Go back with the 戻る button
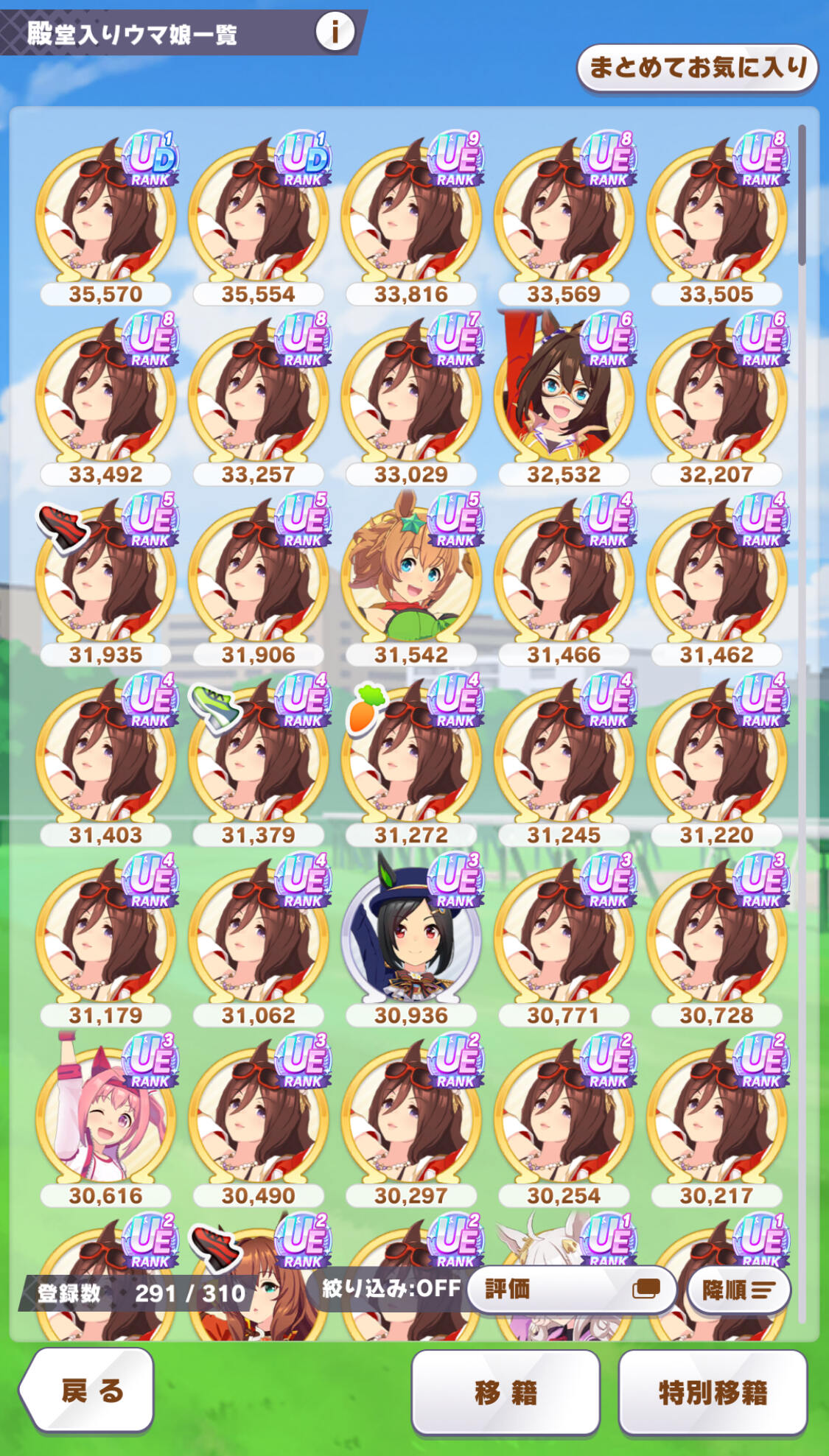The width and height of the screenshot is (829, 1456). click(87, 1390)
